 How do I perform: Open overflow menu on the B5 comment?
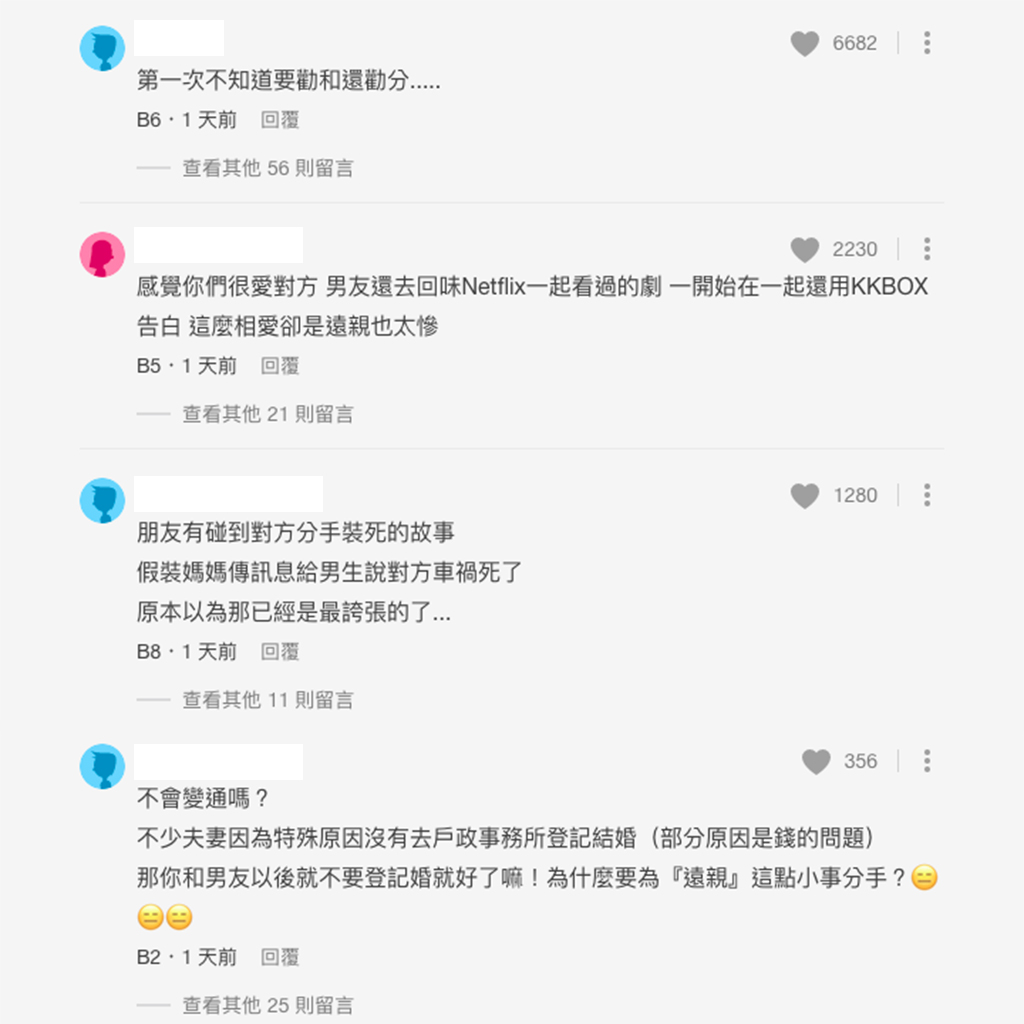(927, 249)
